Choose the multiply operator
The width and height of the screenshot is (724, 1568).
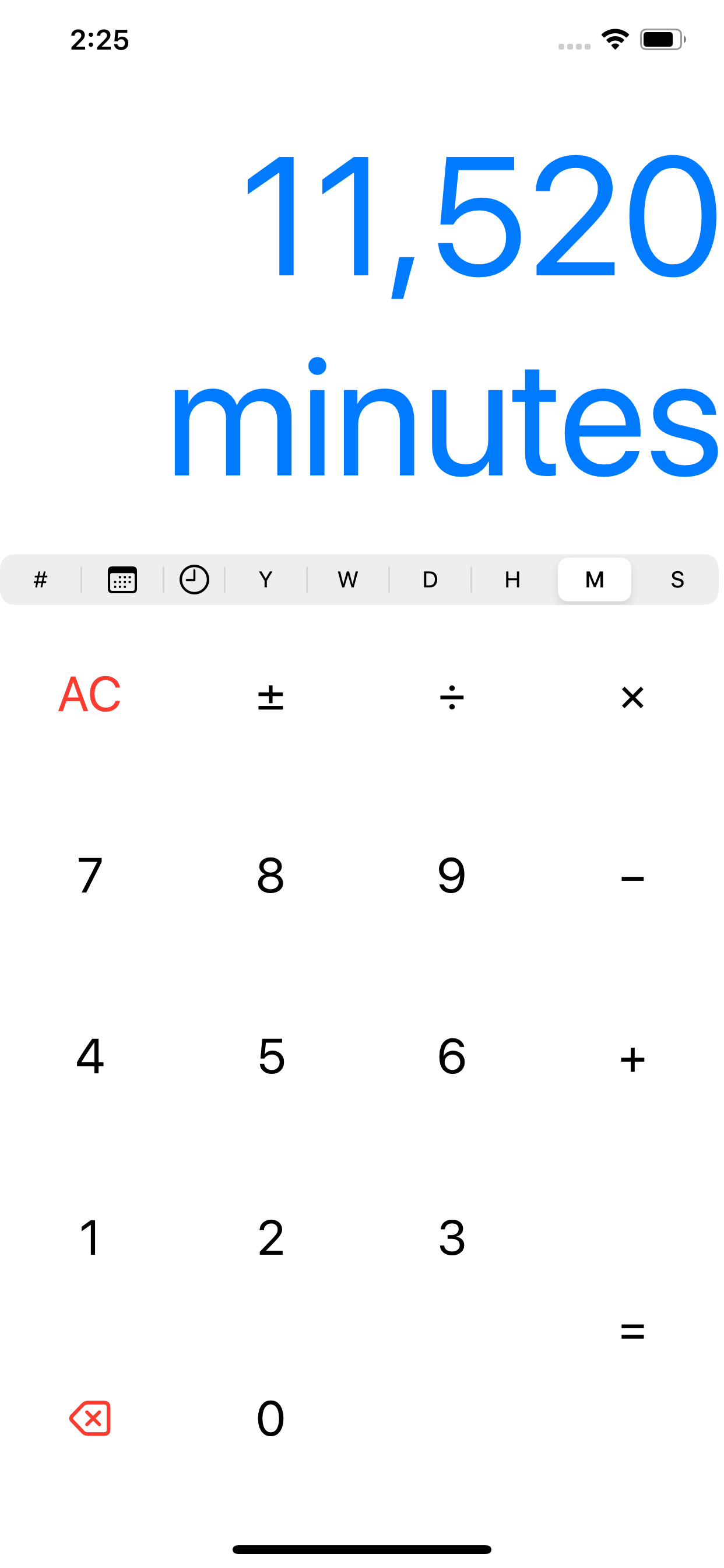coord(632,697)
